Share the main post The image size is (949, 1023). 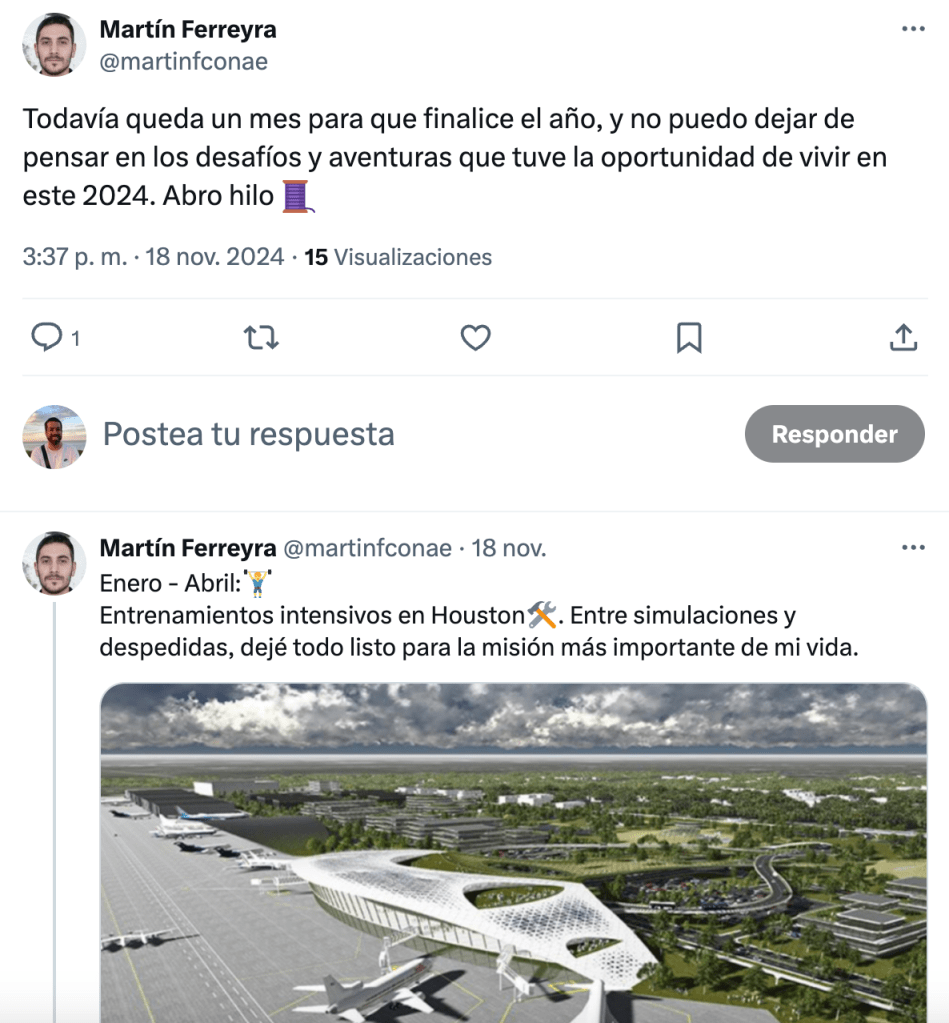pyautogui.click(x=903, y=338)
